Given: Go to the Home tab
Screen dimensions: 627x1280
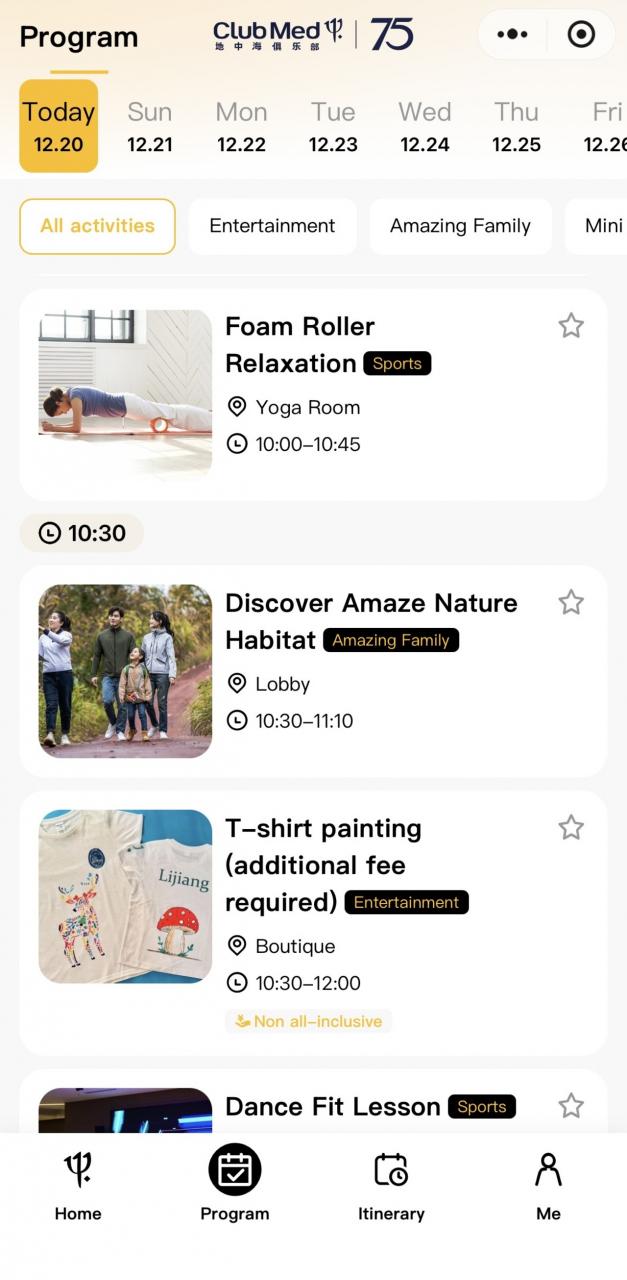Looking at the screenshot, I should coord(78,1187).
